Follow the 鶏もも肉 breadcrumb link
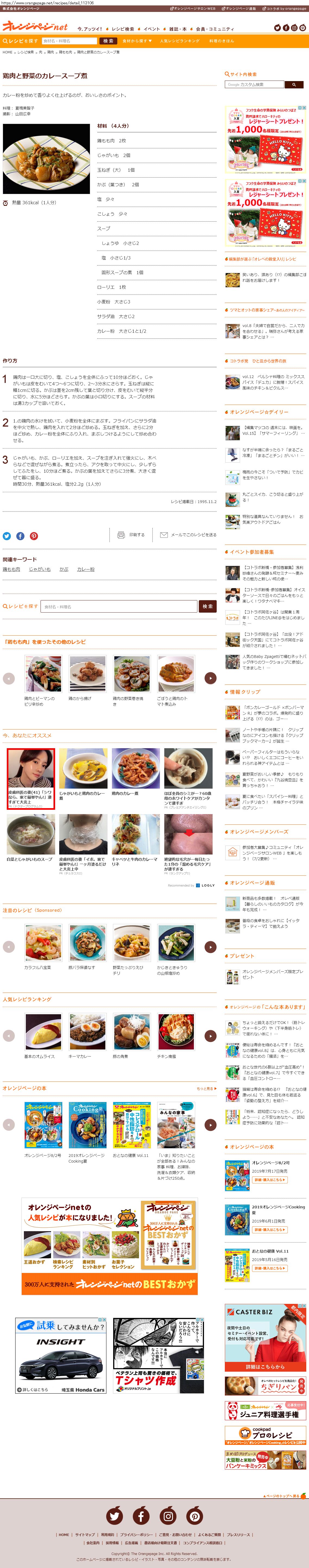This screenshot has height=1568, width=309. (x=65, y=52)
